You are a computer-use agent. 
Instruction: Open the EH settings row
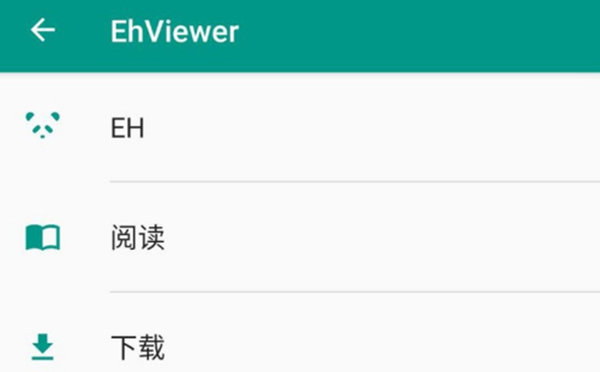click(300, 127)
